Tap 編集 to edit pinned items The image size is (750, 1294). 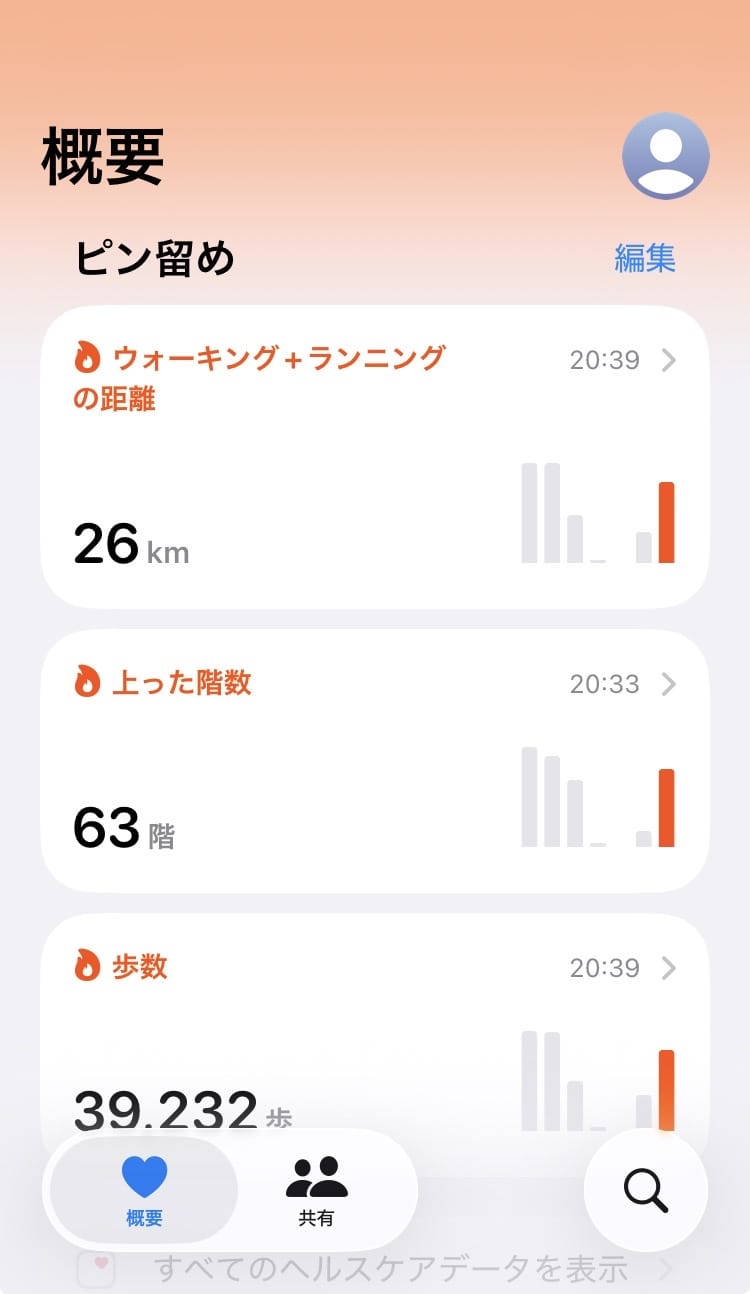[x=644, y=258]
